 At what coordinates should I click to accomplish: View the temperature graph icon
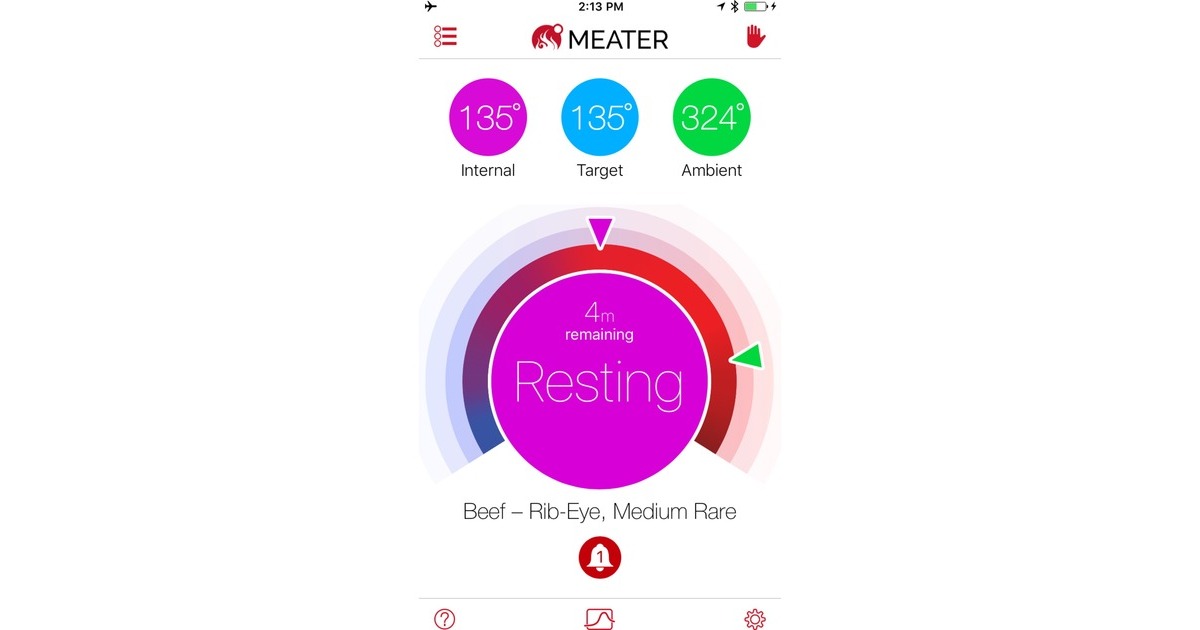point(600,619)
